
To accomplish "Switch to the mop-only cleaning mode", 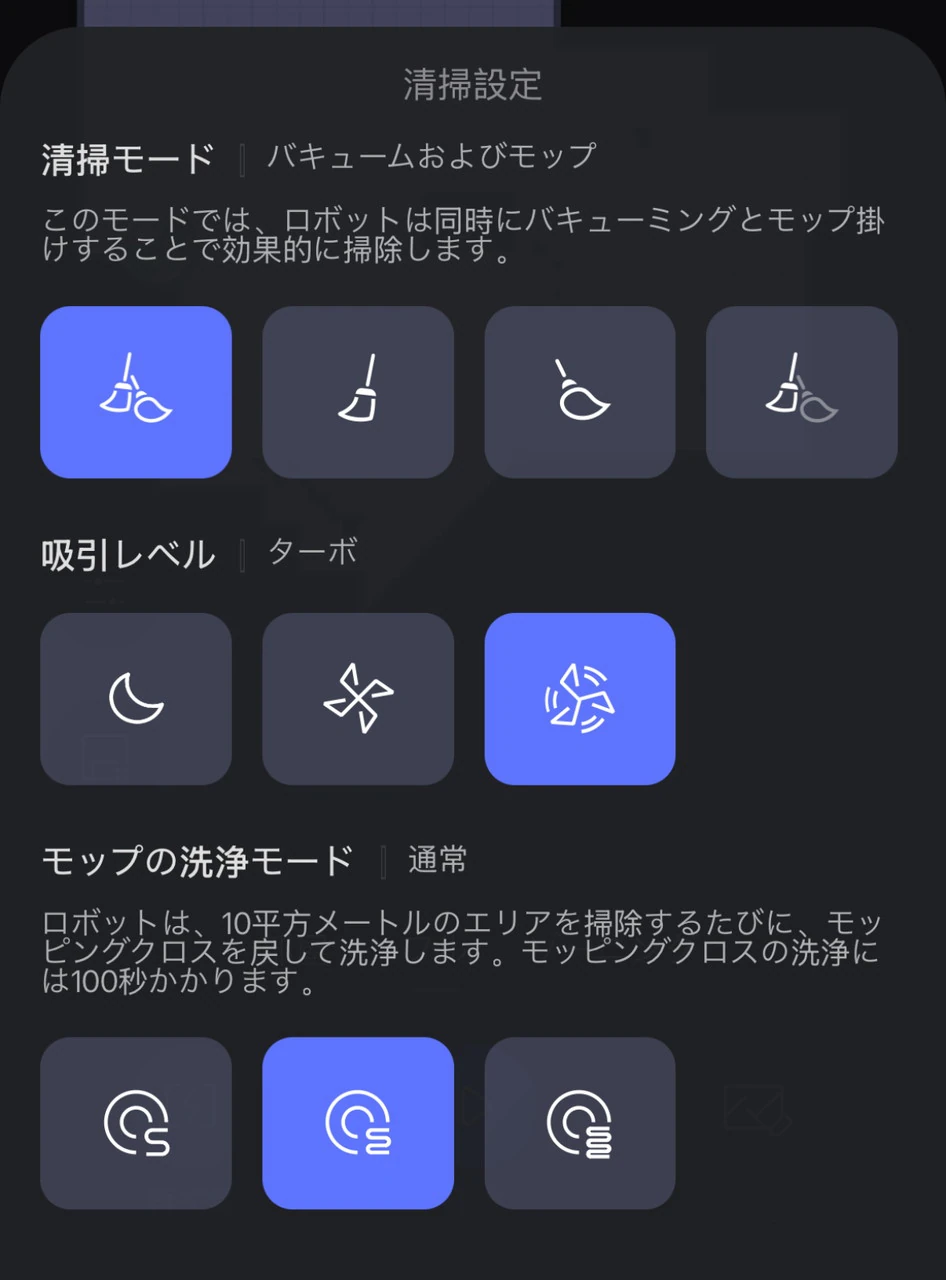I will pyautogui.click(x=580, y=392).
